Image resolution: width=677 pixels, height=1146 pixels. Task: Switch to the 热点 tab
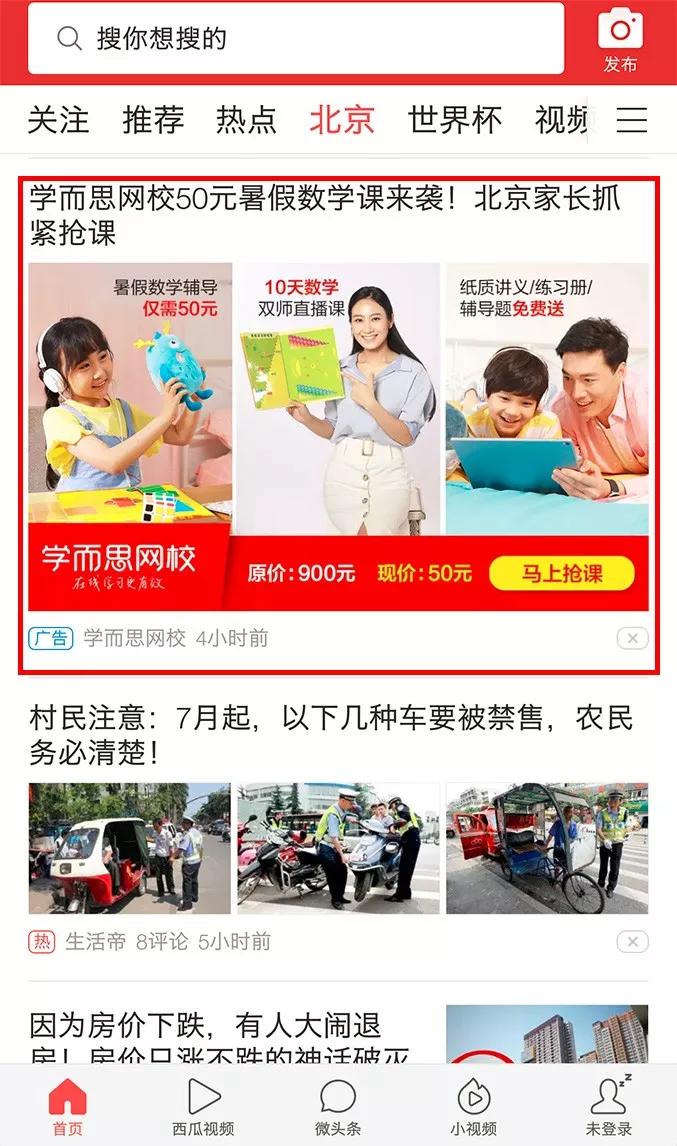246,120
